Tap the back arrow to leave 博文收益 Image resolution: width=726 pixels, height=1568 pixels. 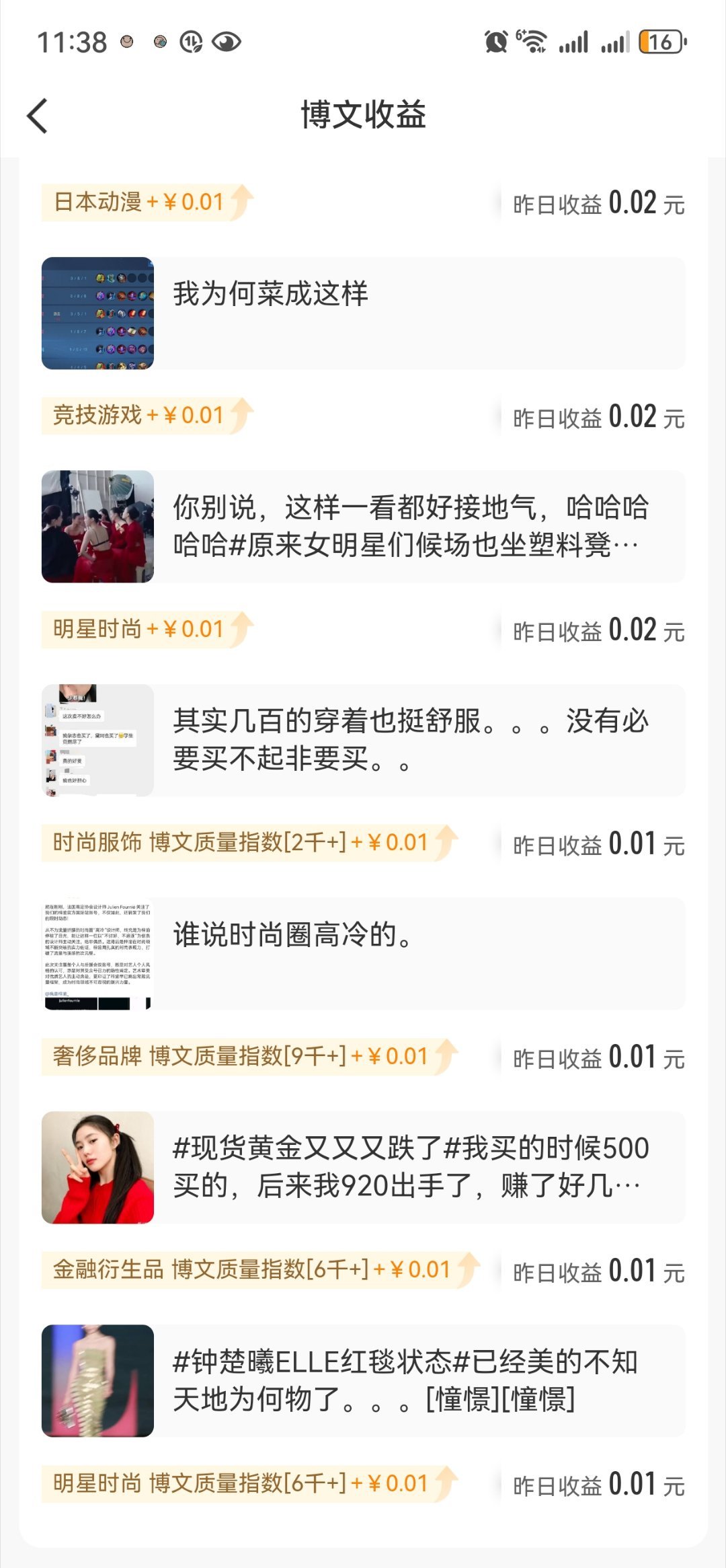[x=38, y=116]
